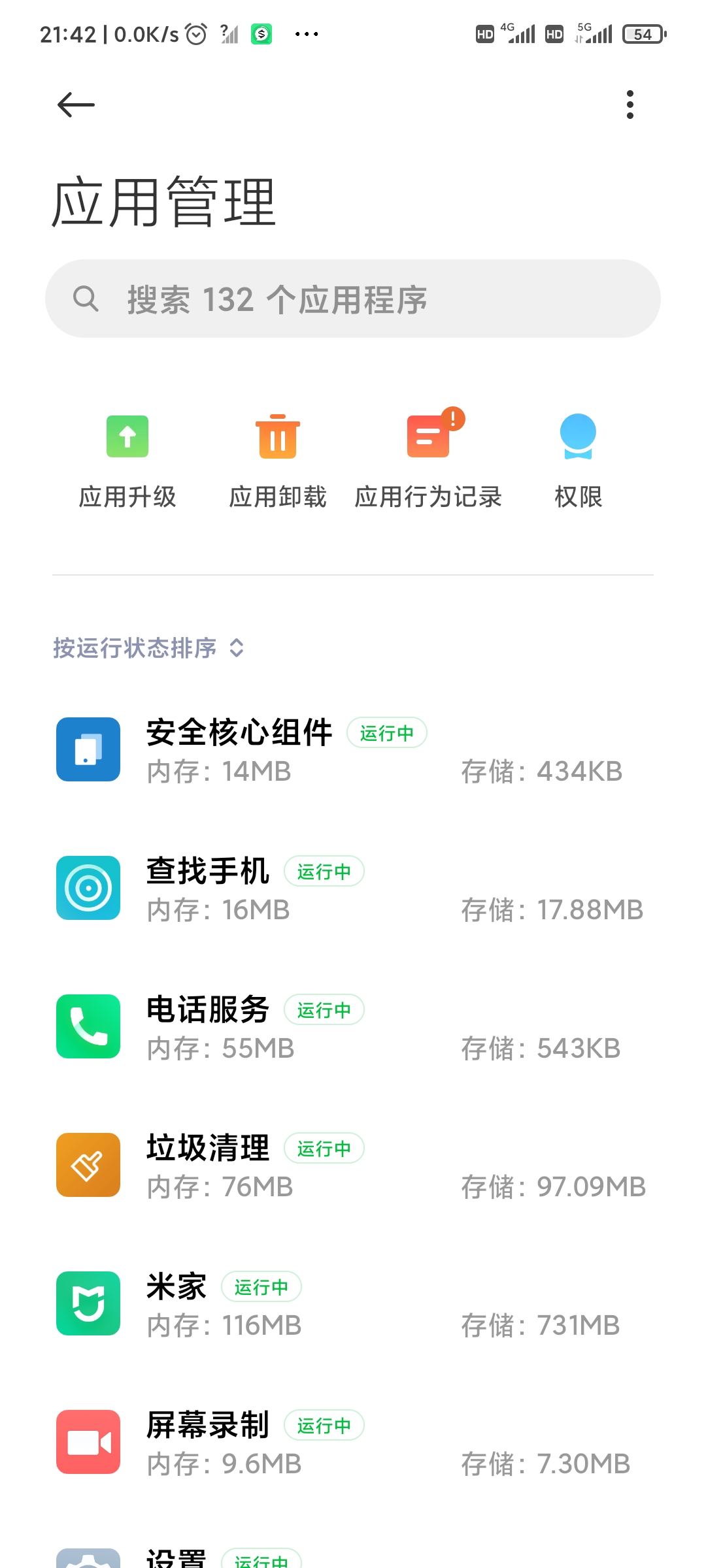This screenshot has height=1568, width=706.
Task: Open app details for 米家
Action: [x=353, y=1304]
